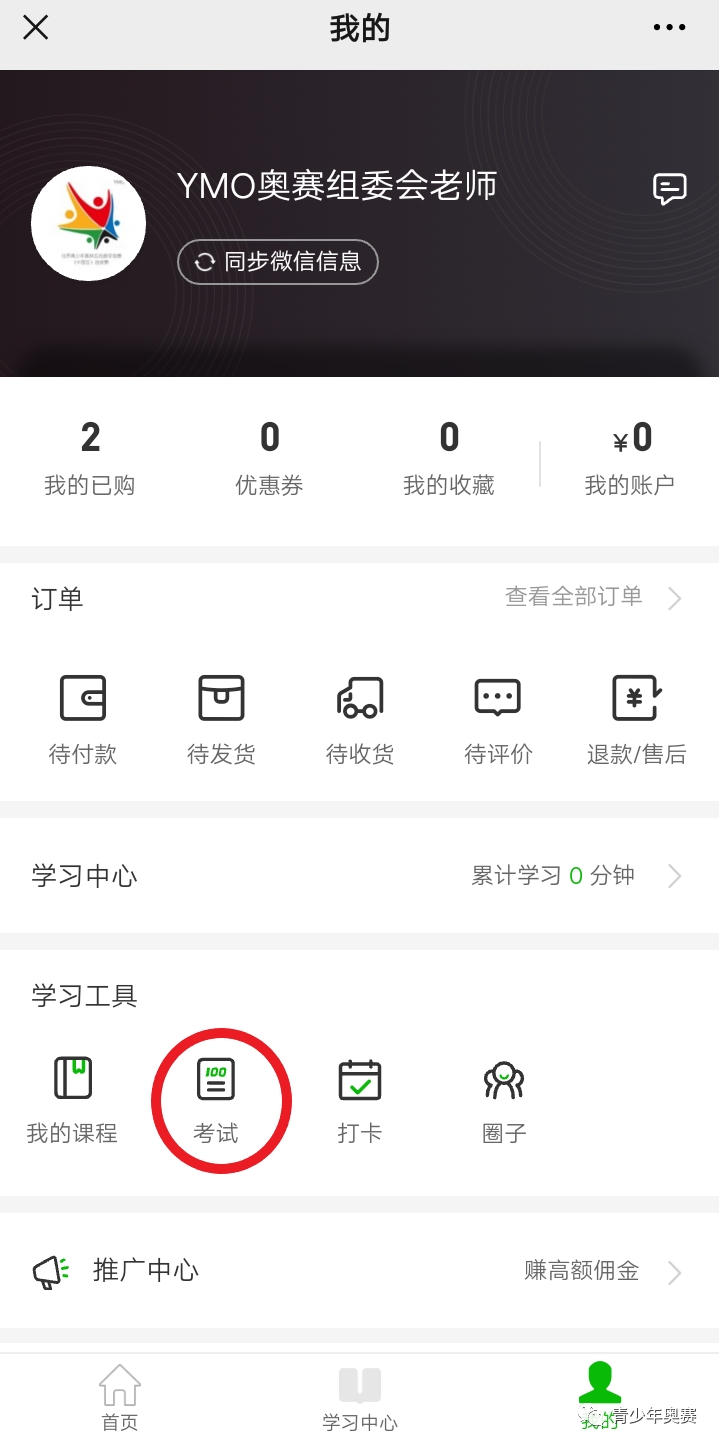The image size is (719, 1447).
Task: View all orders via 查看全部订单
Action: click(594, 598)
